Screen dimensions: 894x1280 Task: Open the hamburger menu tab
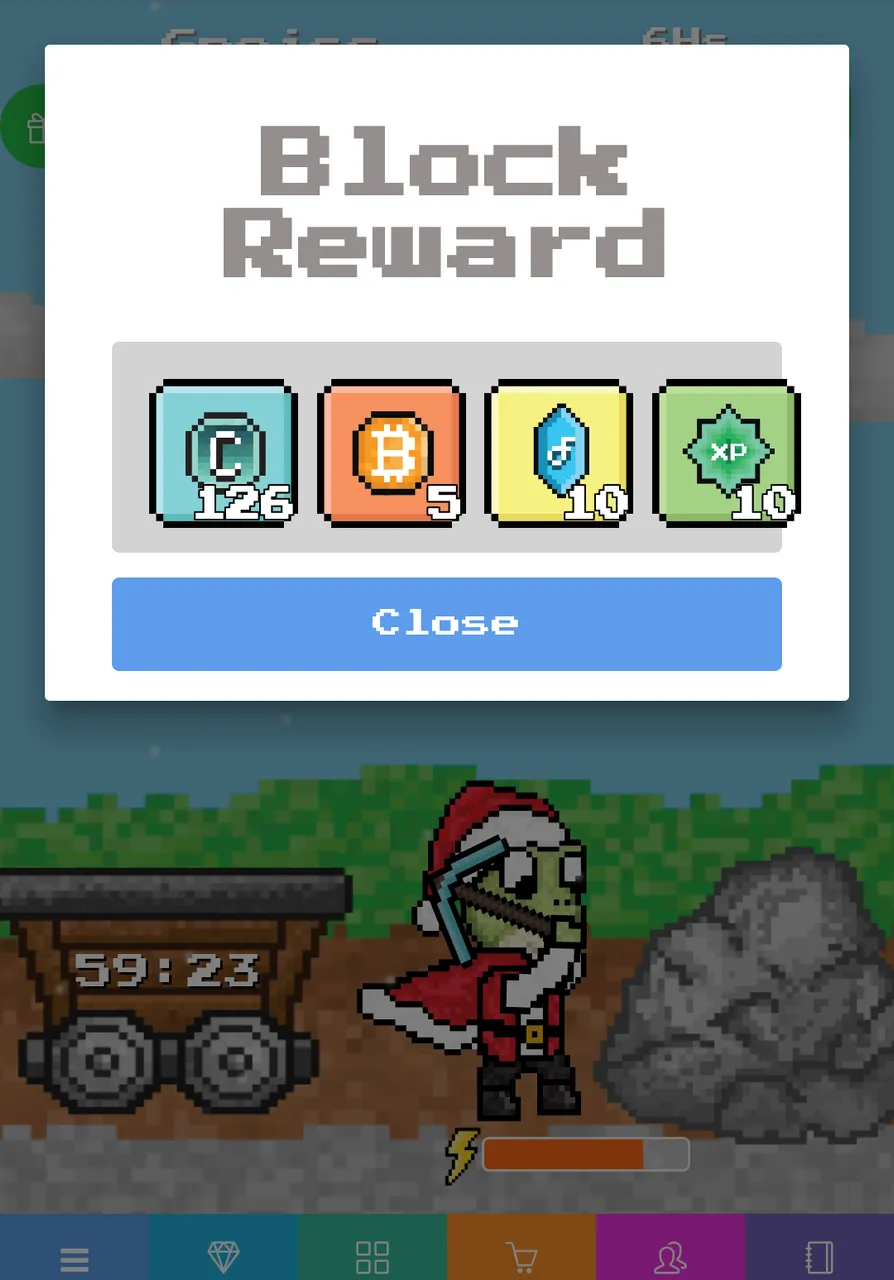coord(74,1255)
